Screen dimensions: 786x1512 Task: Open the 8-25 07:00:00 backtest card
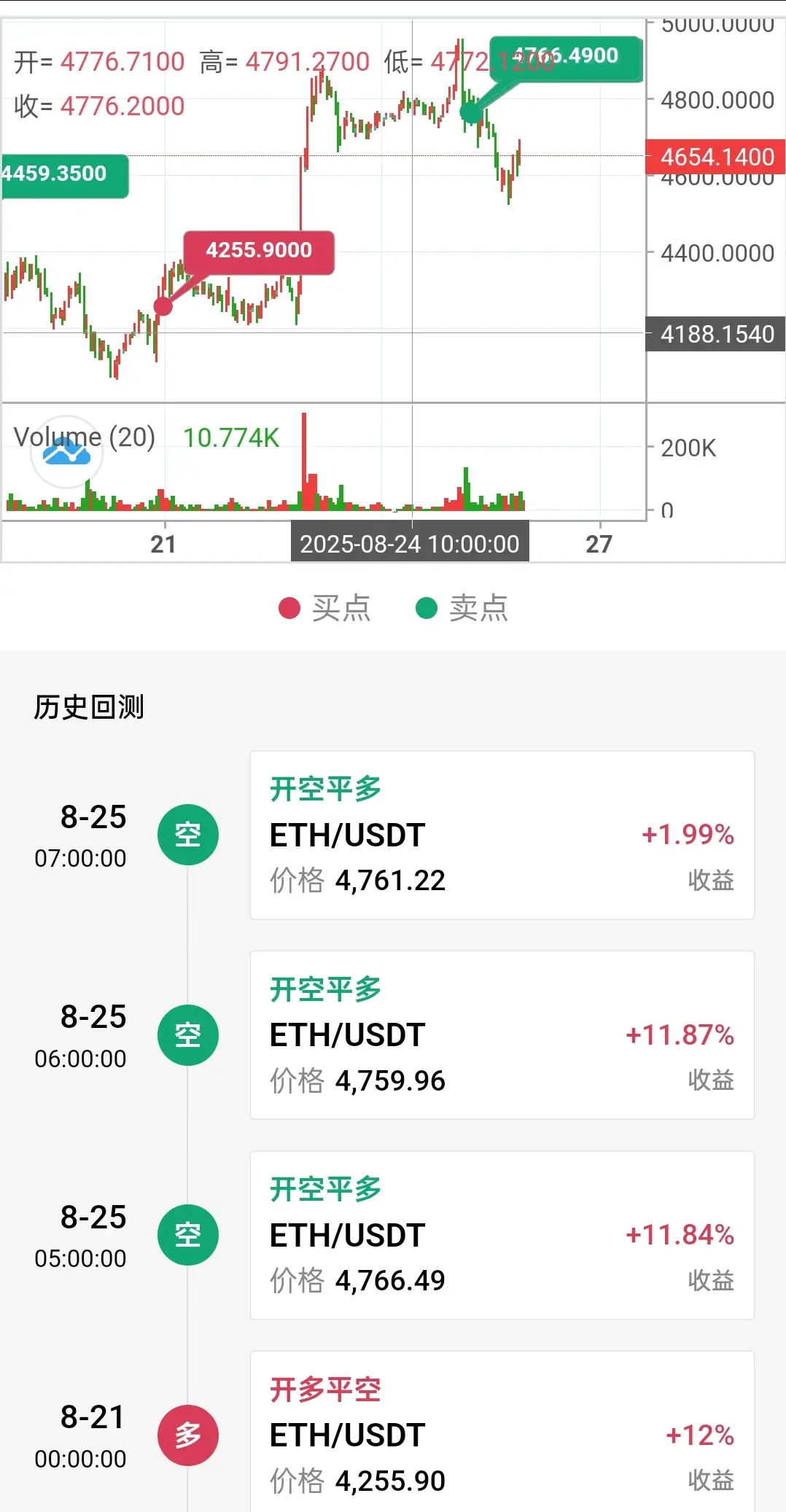coord(502,835)
